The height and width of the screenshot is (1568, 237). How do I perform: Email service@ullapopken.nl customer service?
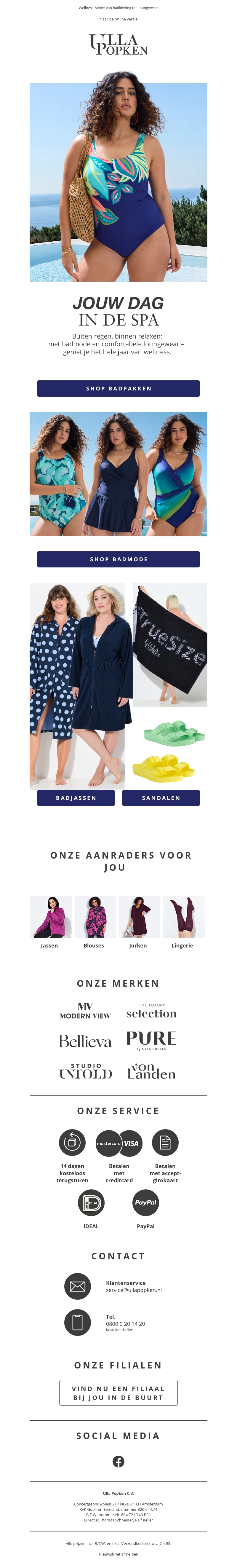coord(134,1290)
